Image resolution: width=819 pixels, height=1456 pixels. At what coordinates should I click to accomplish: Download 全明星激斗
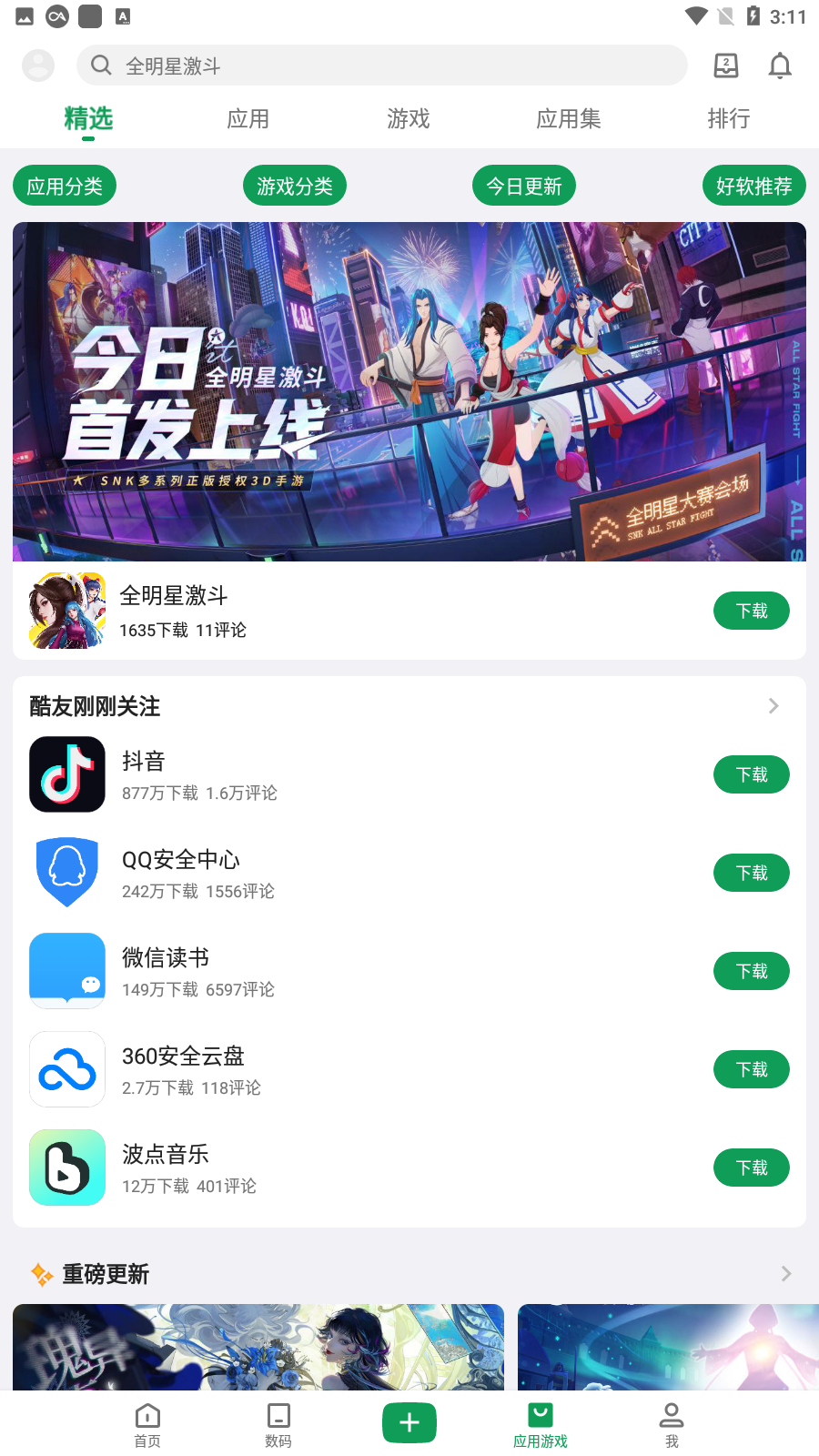[x=752, y=611]
